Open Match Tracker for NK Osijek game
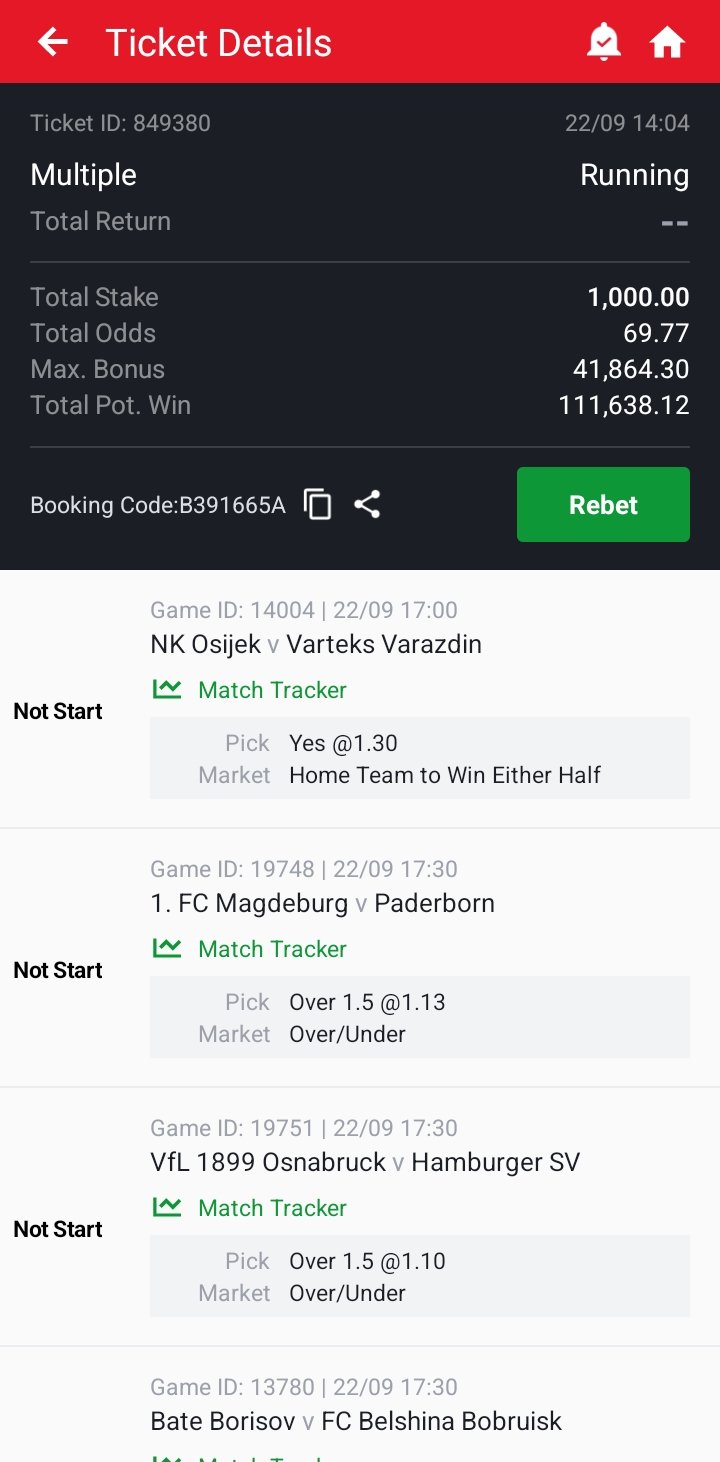This screenshot has width=720, height=1462. tap(250, 690)
